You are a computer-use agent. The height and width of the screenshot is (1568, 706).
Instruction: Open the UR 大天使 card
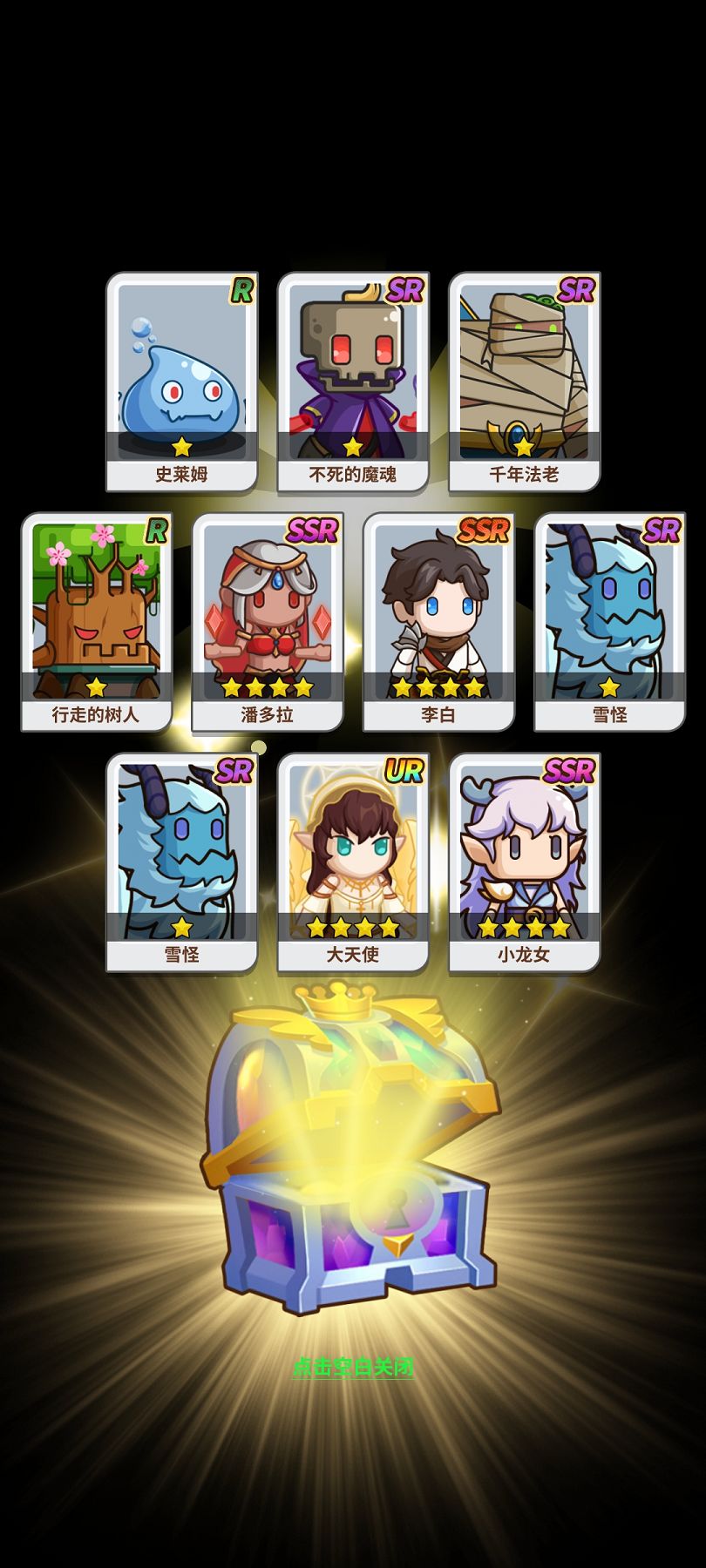[353, 862]
